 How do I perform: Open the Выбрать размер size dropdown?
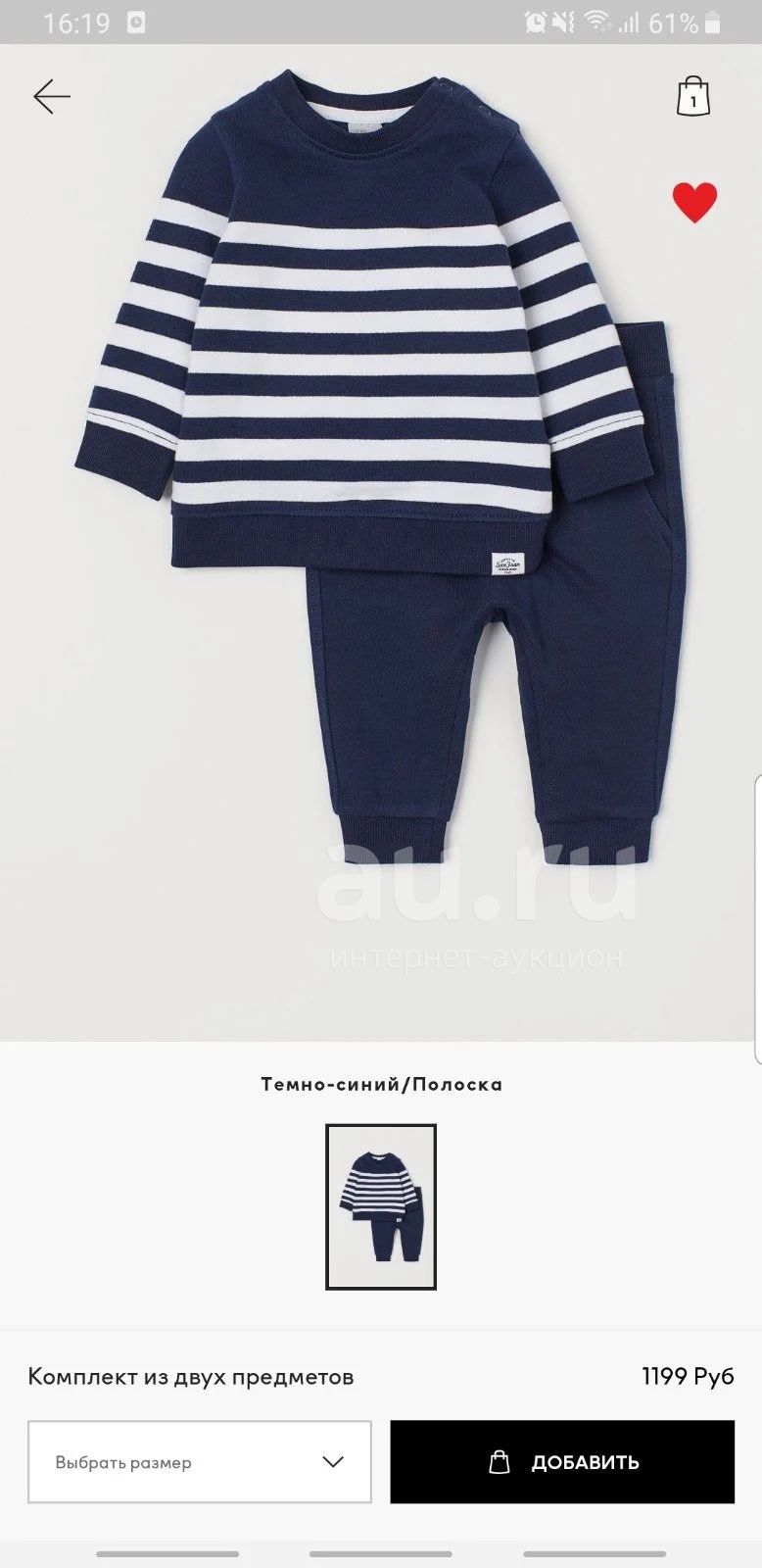(x=200, y=1462)
